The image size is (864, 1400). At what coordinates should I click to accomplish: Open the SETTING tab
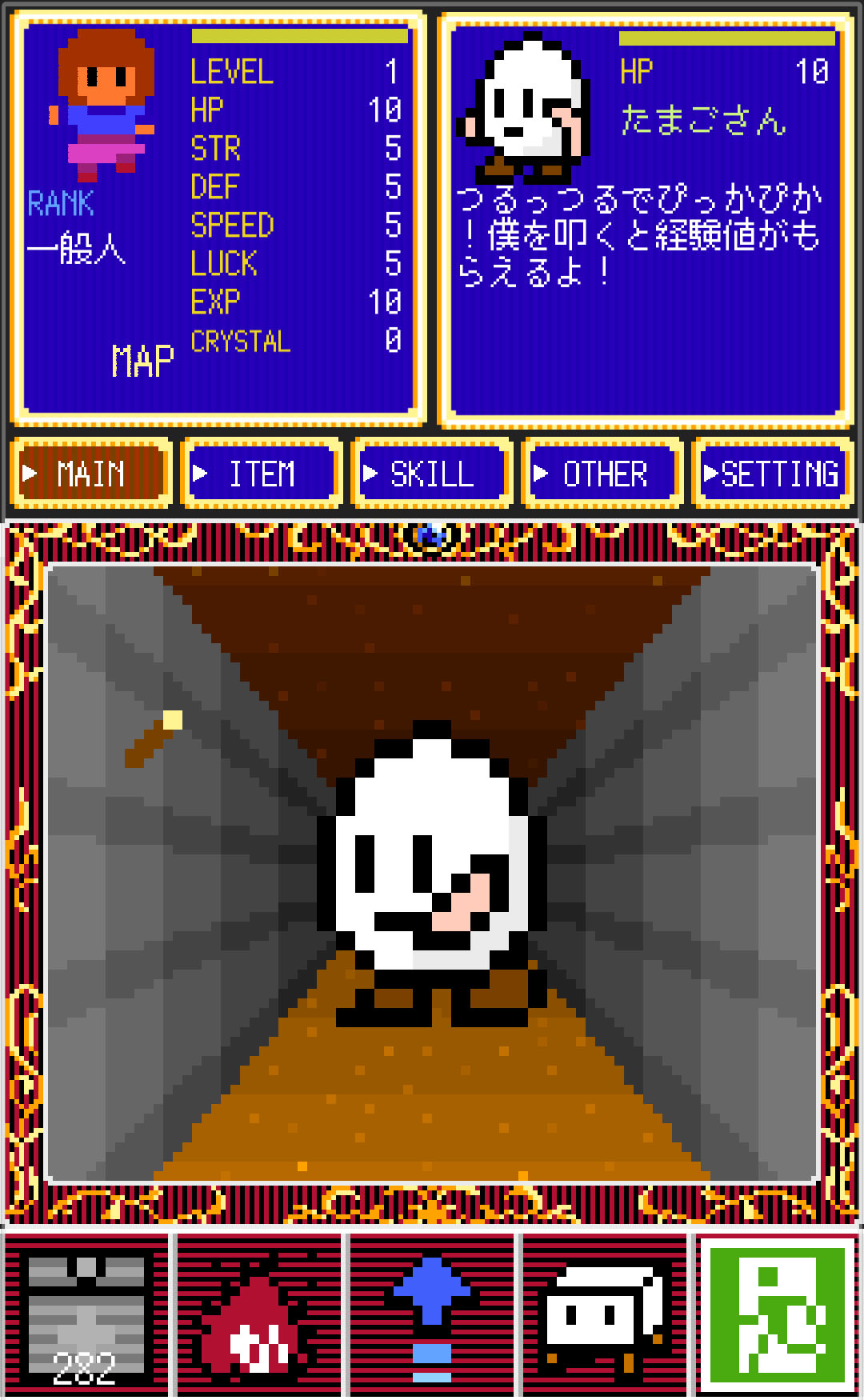pos(773,474)
